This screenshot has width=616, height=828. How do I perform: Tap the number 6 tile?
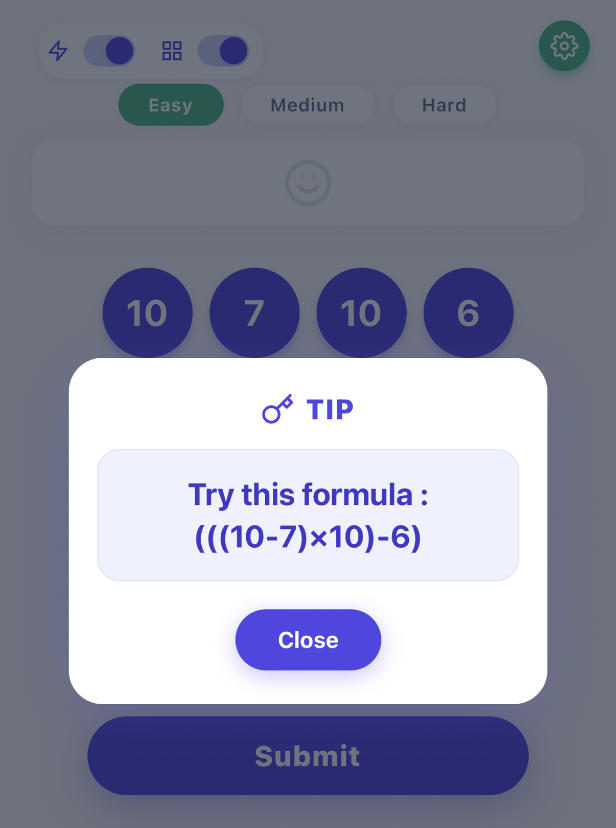468,313
